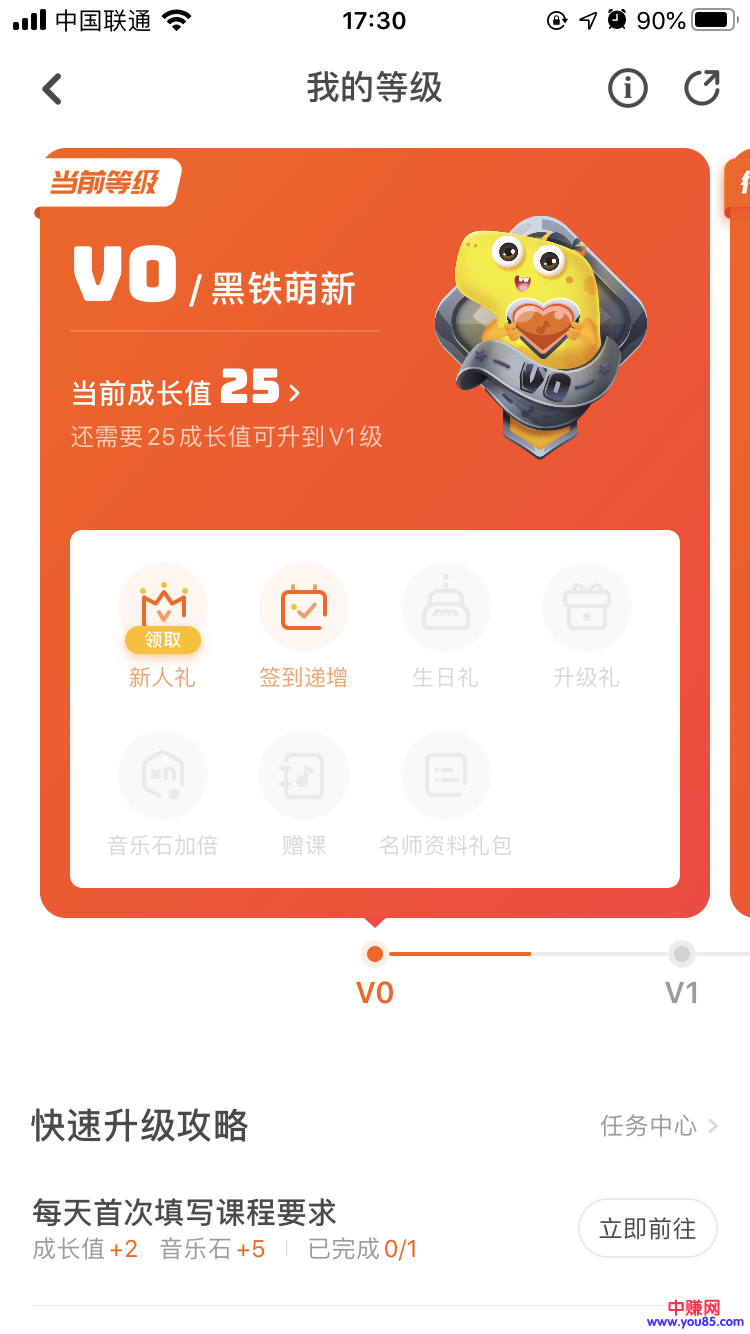Tap 立即前往 for course requirement task
The image size is (750, 1334).
(647, 1228)
